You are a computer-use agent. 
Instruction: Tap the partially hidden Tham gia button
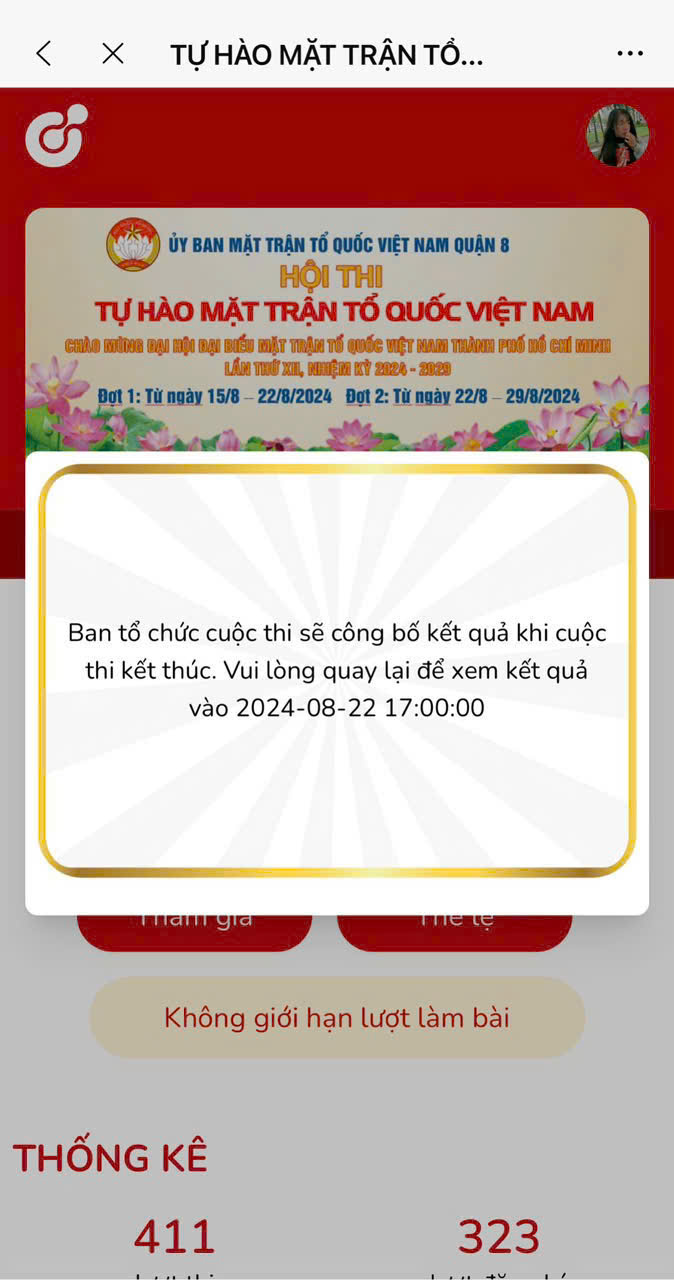click(195, 931)
